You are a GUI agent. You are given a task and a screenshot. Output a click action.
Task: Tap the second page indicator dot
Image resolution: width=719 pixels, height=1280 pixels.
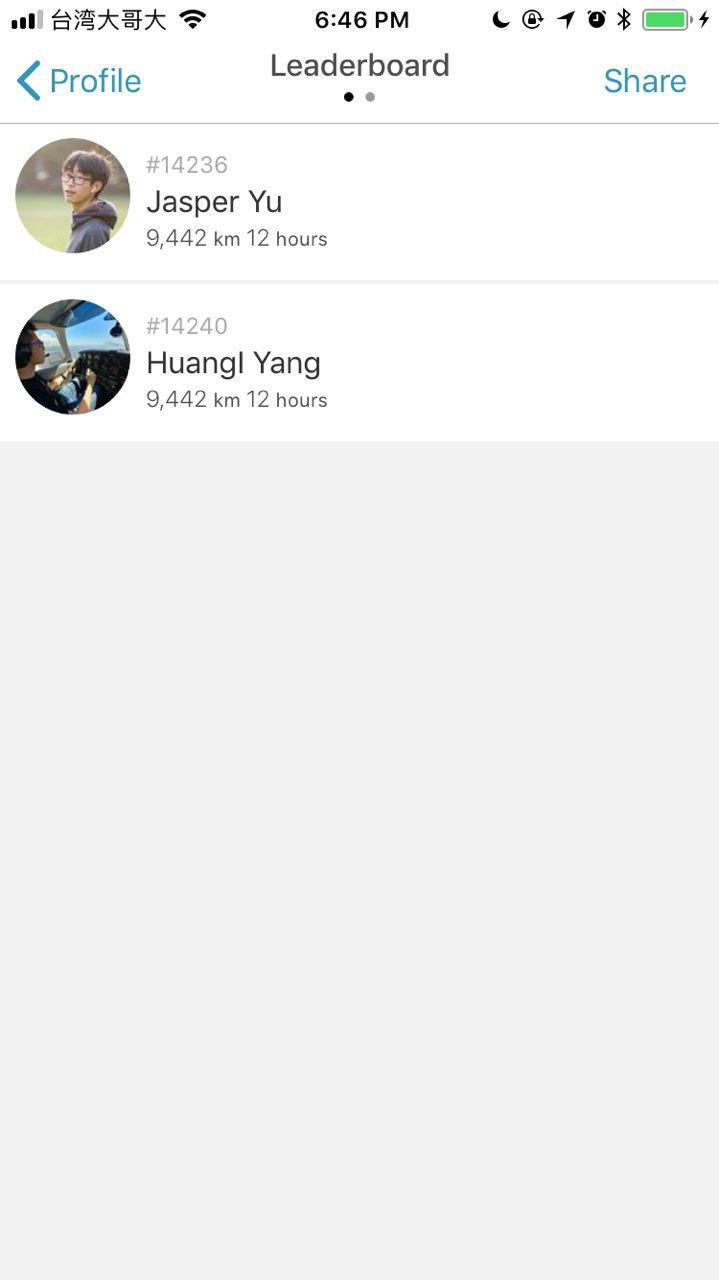[370, 97]
